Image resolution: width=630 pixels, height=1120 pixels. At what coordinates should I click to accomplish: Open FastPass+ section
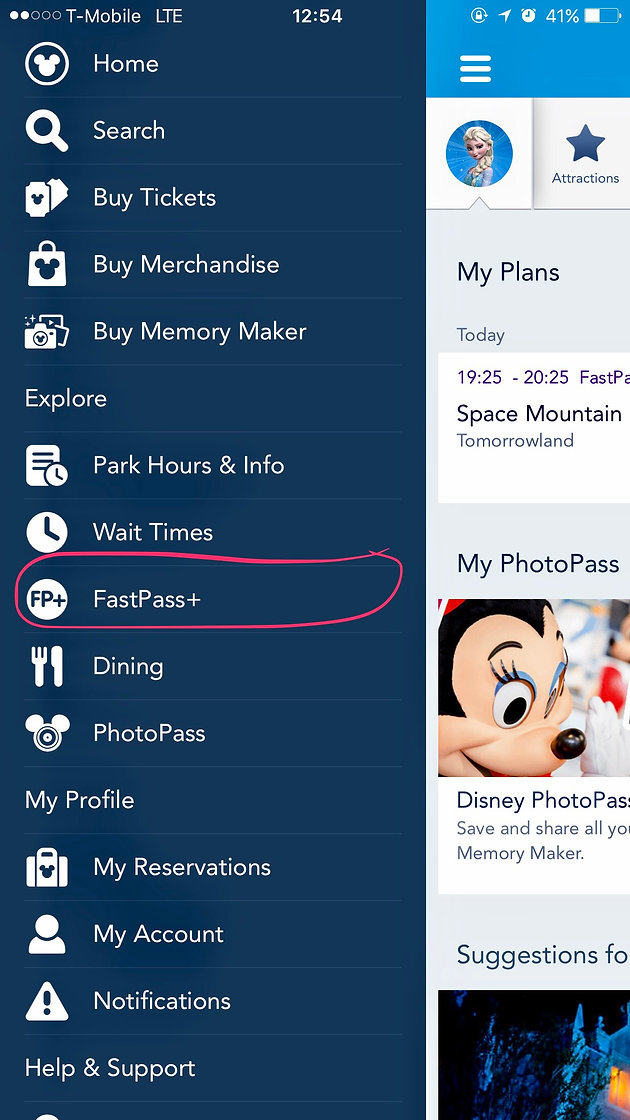[147, 600]
